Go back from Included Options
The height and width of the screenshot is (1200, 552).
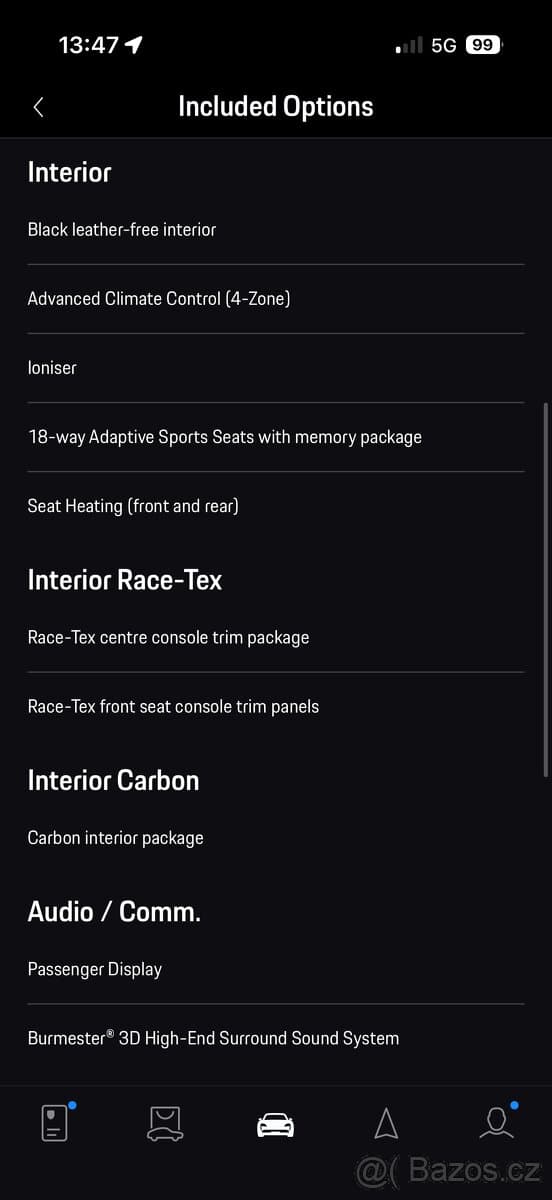38,107
